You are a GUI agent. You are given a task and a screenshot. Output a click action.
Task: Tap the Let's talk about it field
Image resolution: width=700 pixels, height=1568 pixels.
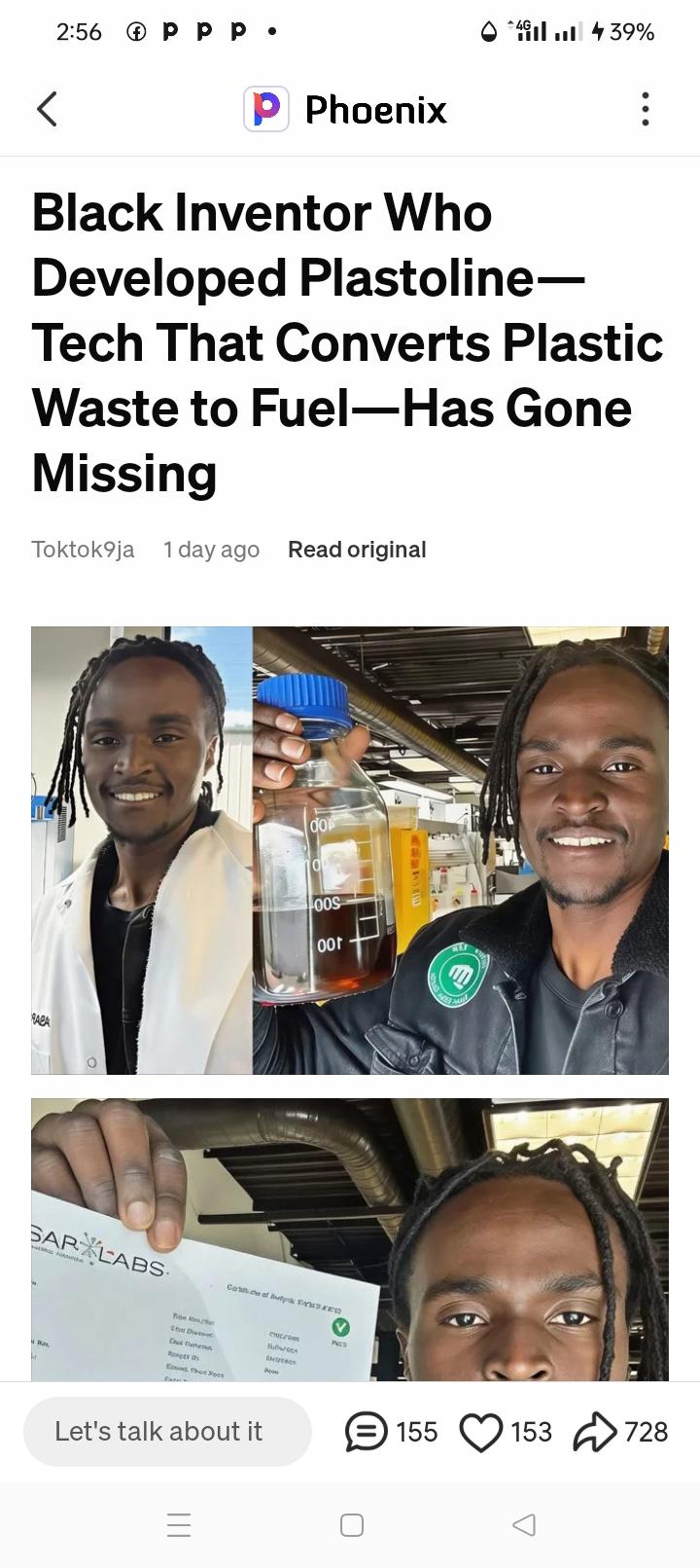(167, 1431)
